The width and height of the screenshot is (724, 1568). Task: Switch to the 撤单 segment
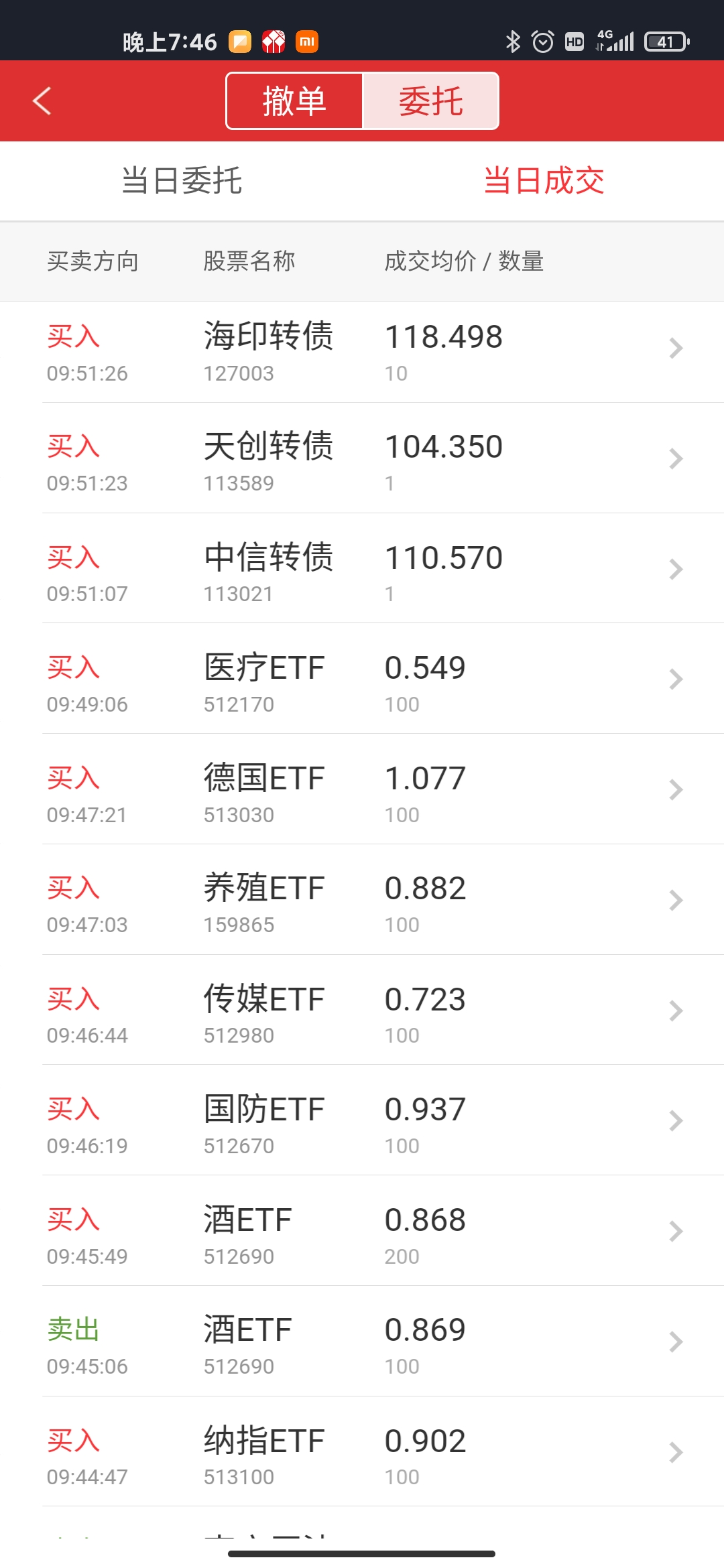click(294, 101)
